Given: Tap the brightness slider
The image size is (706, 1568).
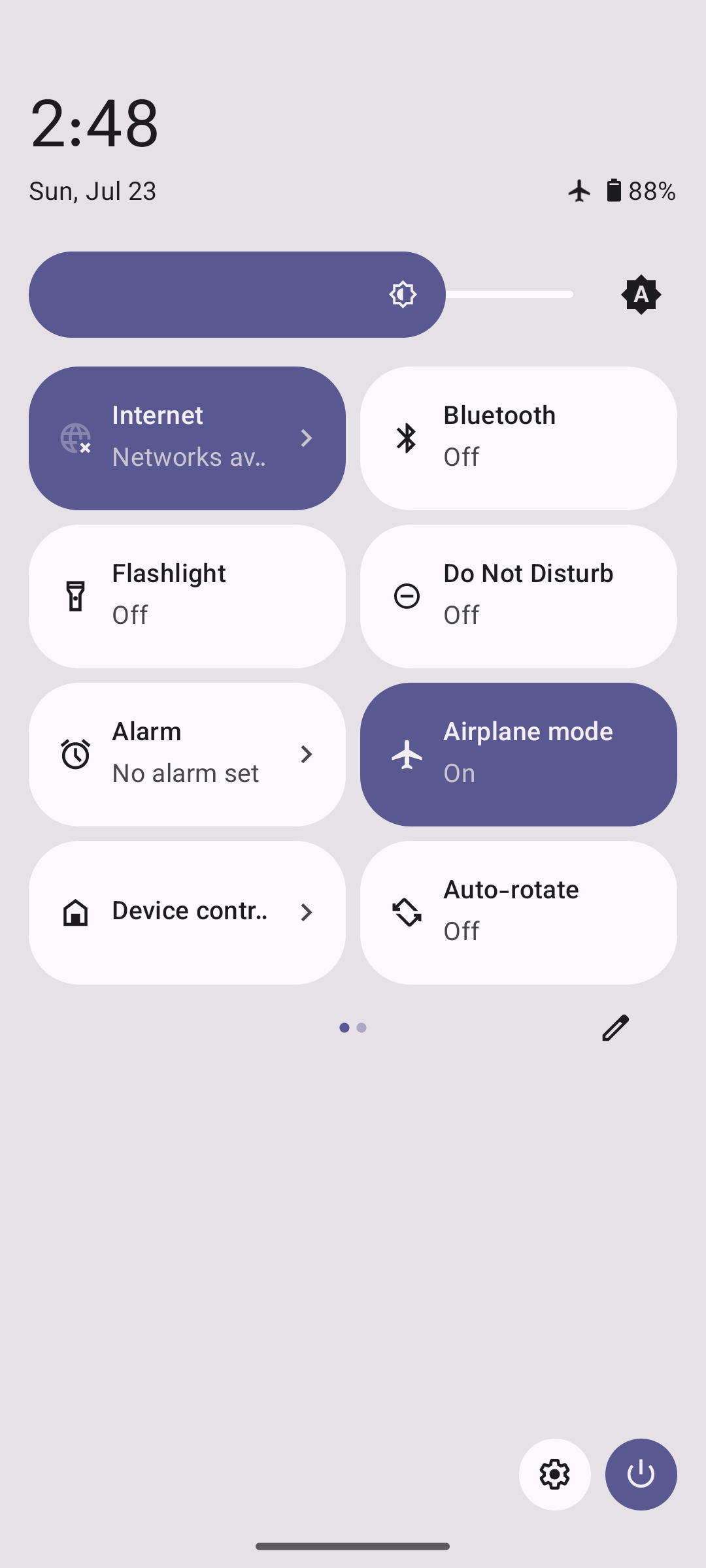Looking at the screenshot, I should coord(301,295).
